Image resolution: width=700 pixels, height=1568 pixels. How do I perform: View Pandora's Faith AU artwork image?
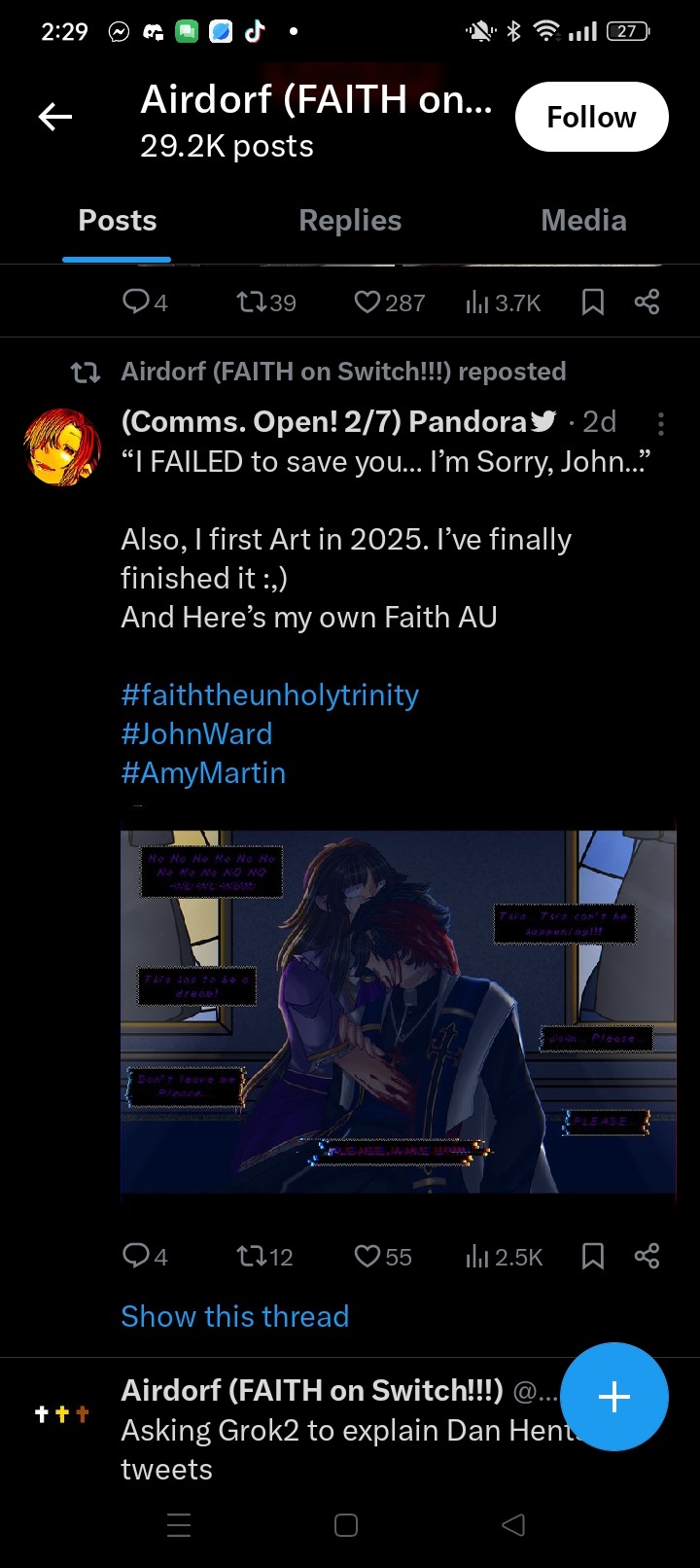398,1012
